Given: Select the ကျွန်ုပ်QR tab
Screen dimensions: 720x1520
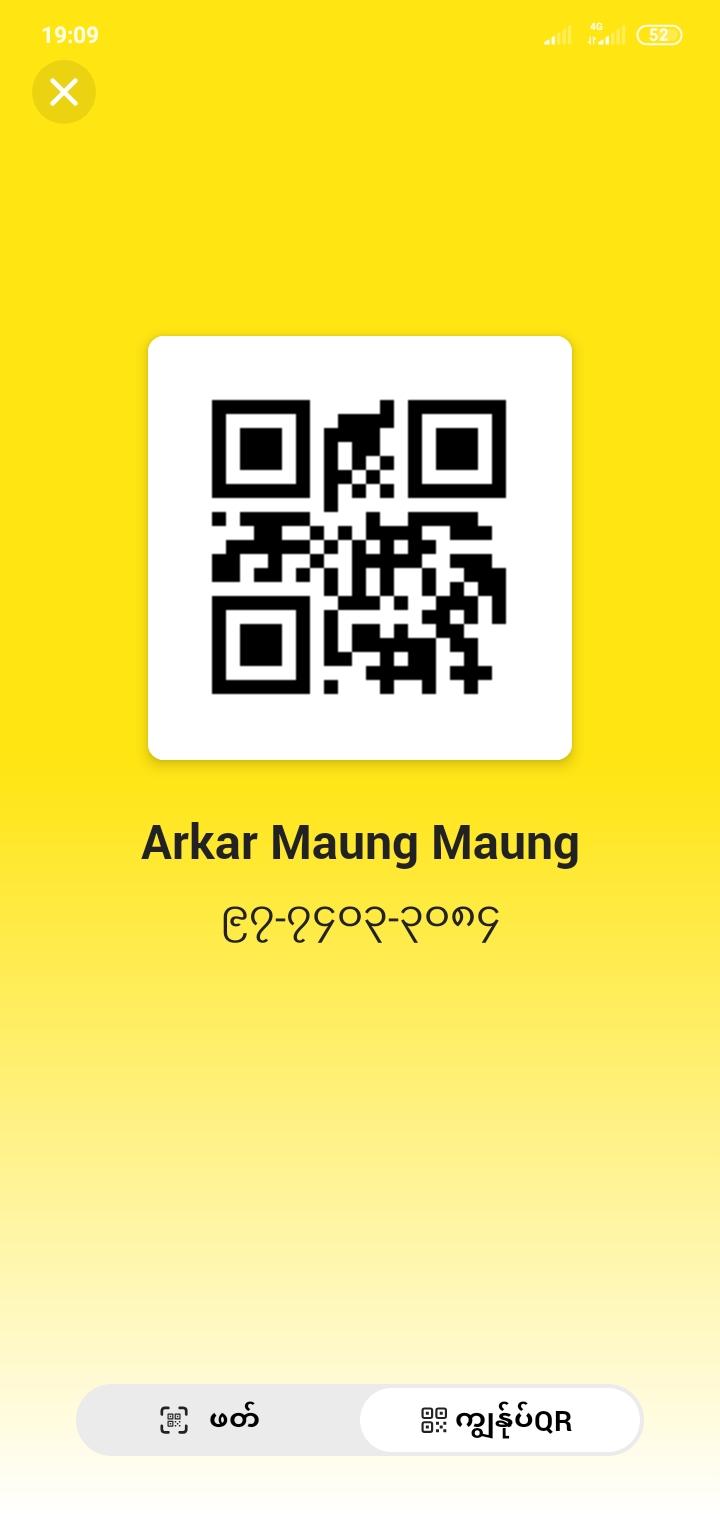Looking at the screenshot, I should pyautogui.click(x=499, y=1420).
